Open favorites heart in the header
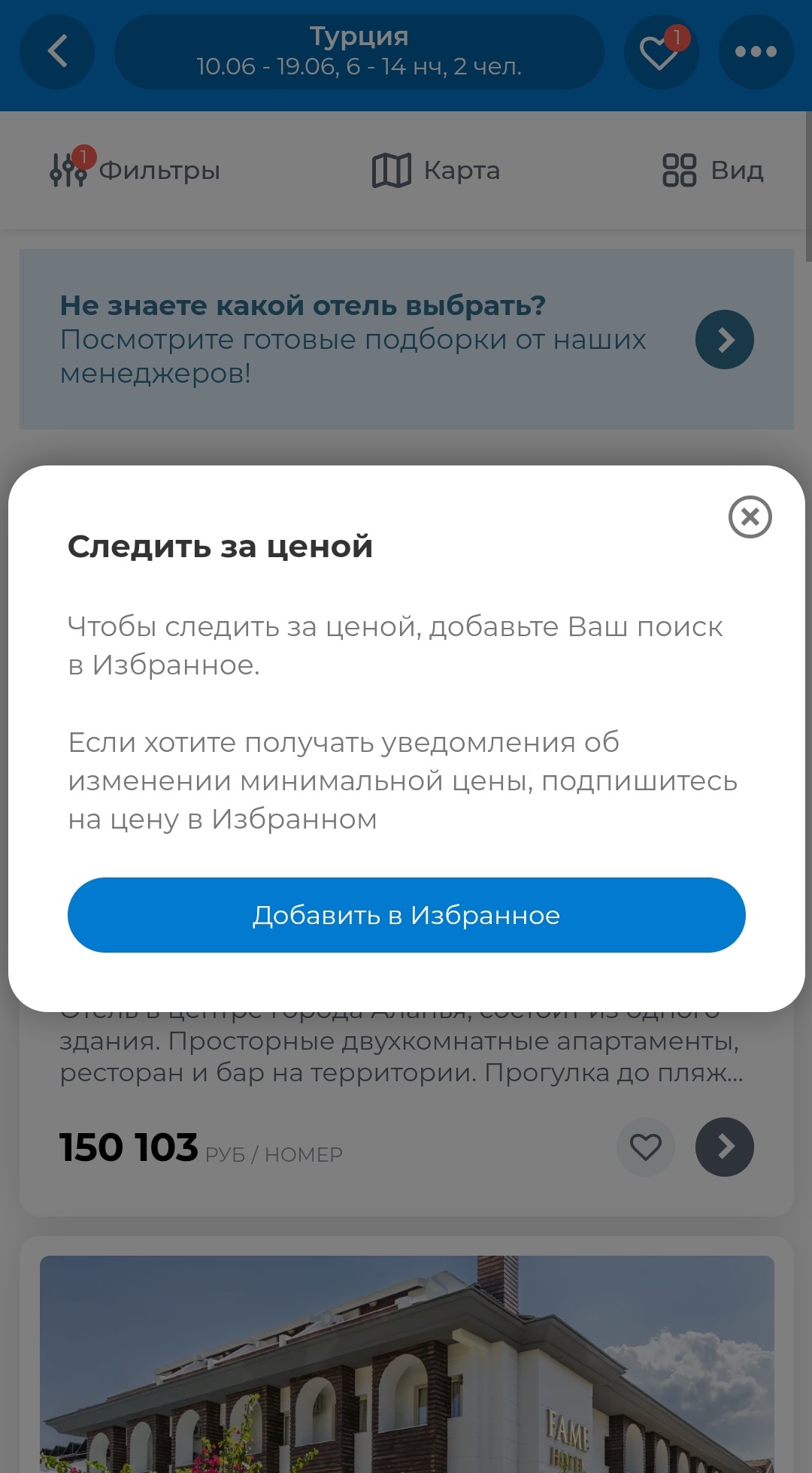This screenshot has width=812, height=1473. coord(660,52)
